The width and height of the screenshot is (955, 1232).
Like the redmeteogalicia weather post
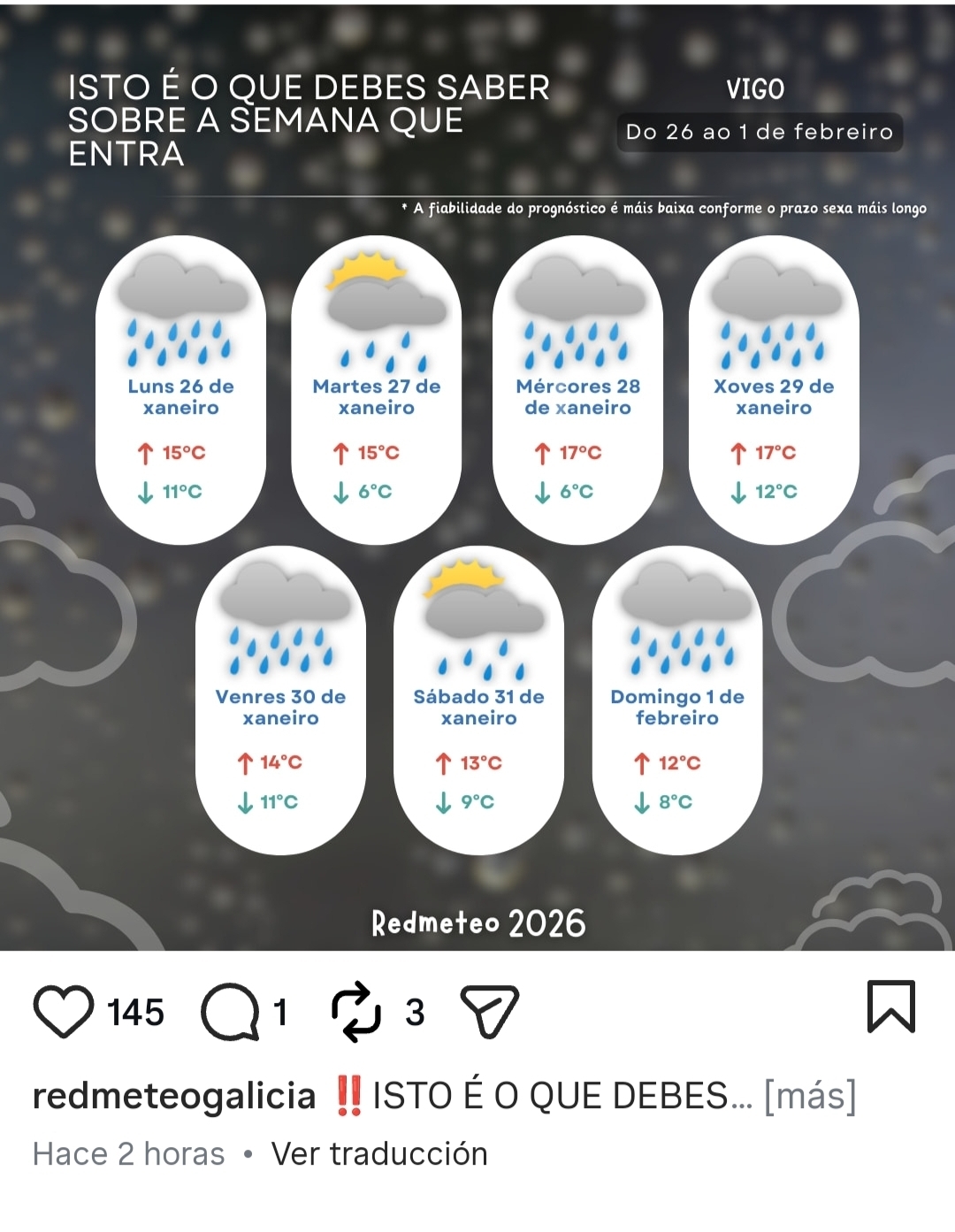(x=63, y=1011)
